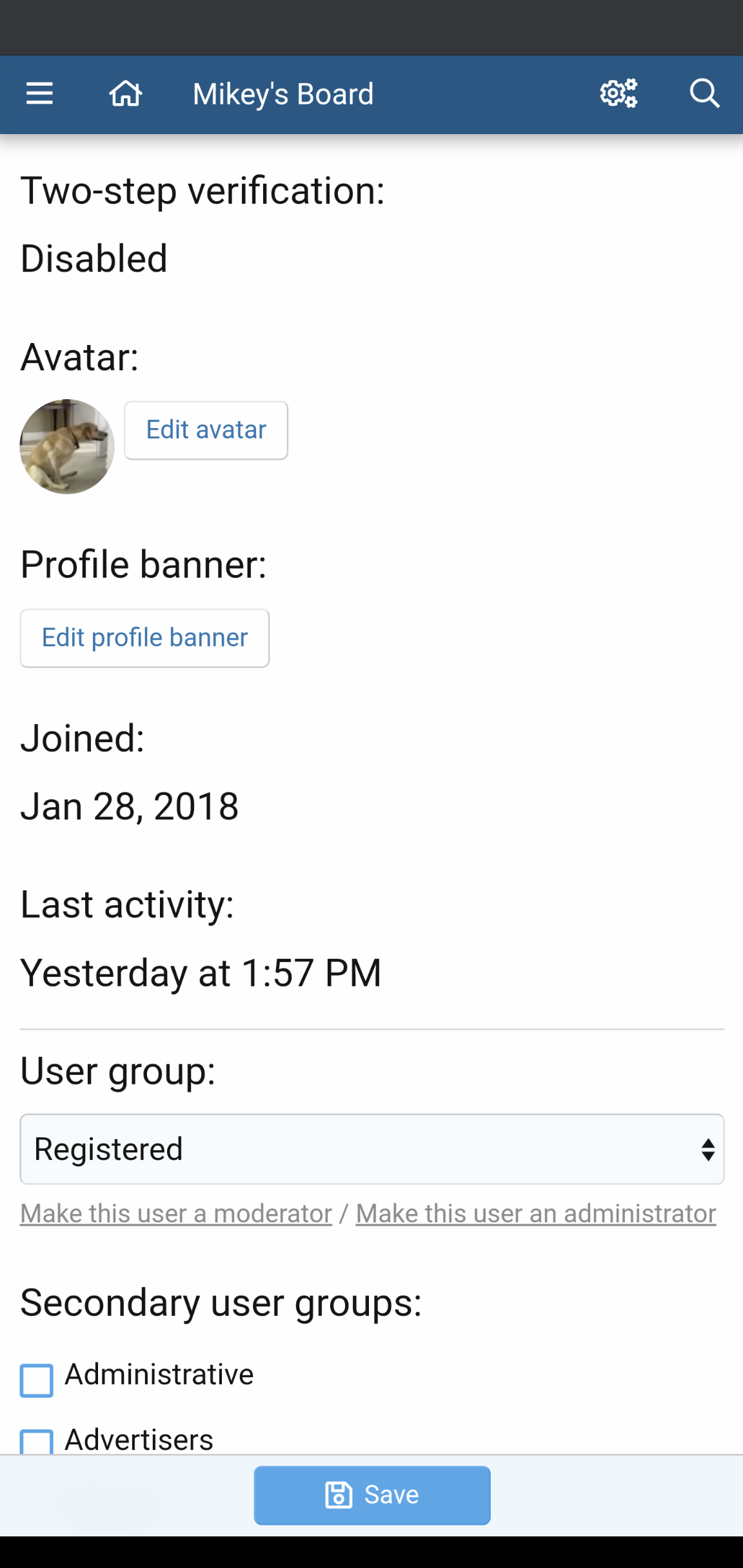Open the admin control panel gears
Viewport: 743px width, 1568px height.
tap(617, 93)
